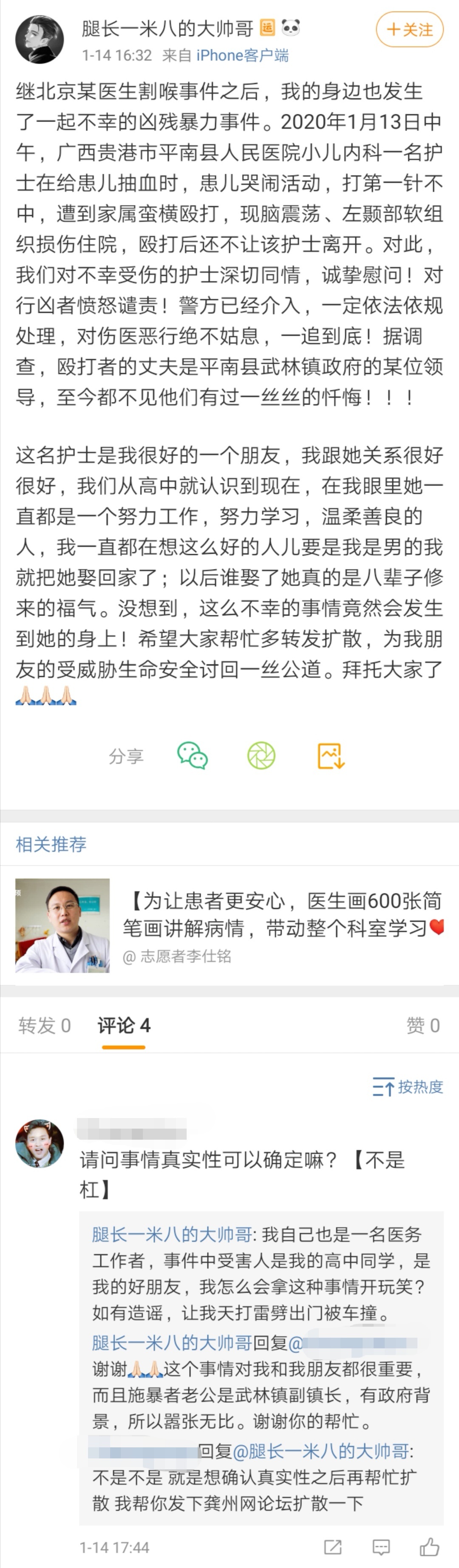Switch to the 转发 tab
This screenshot has width=459, height=1568.
(45, 1026)
